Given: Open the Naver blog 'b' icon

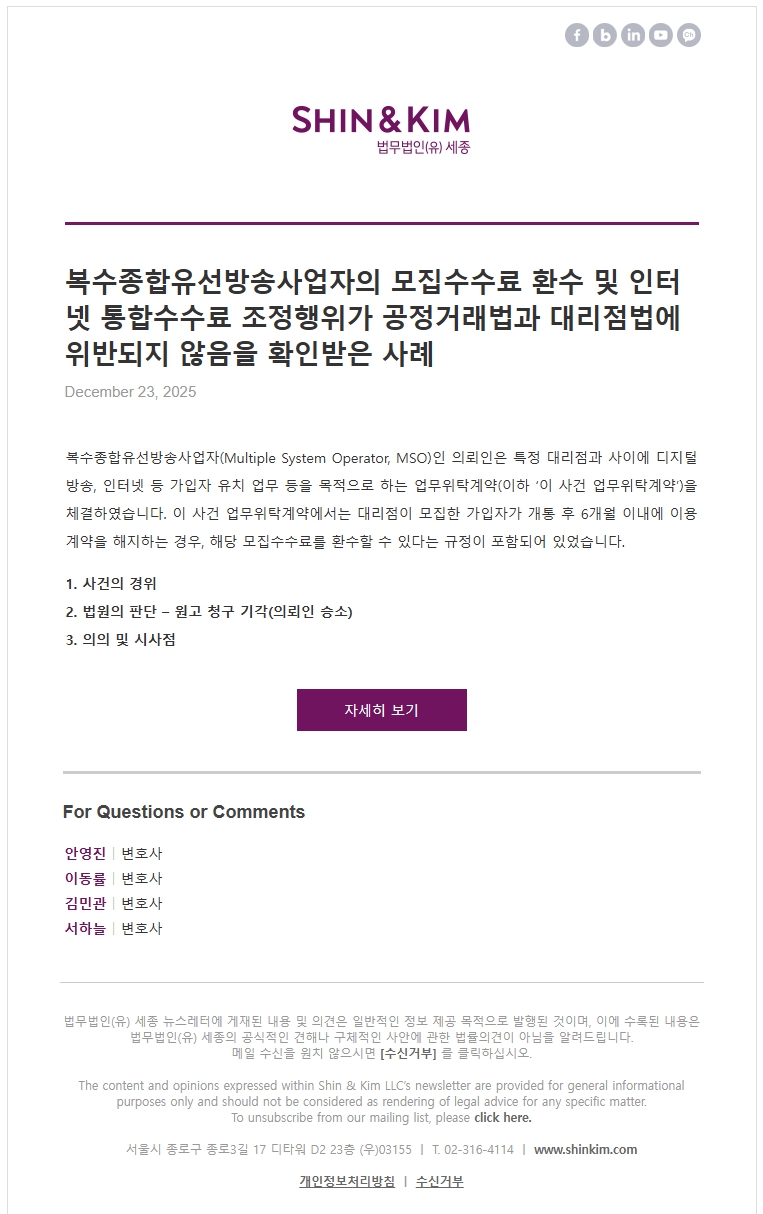Looking at the screenshot, I should [605, 35].
